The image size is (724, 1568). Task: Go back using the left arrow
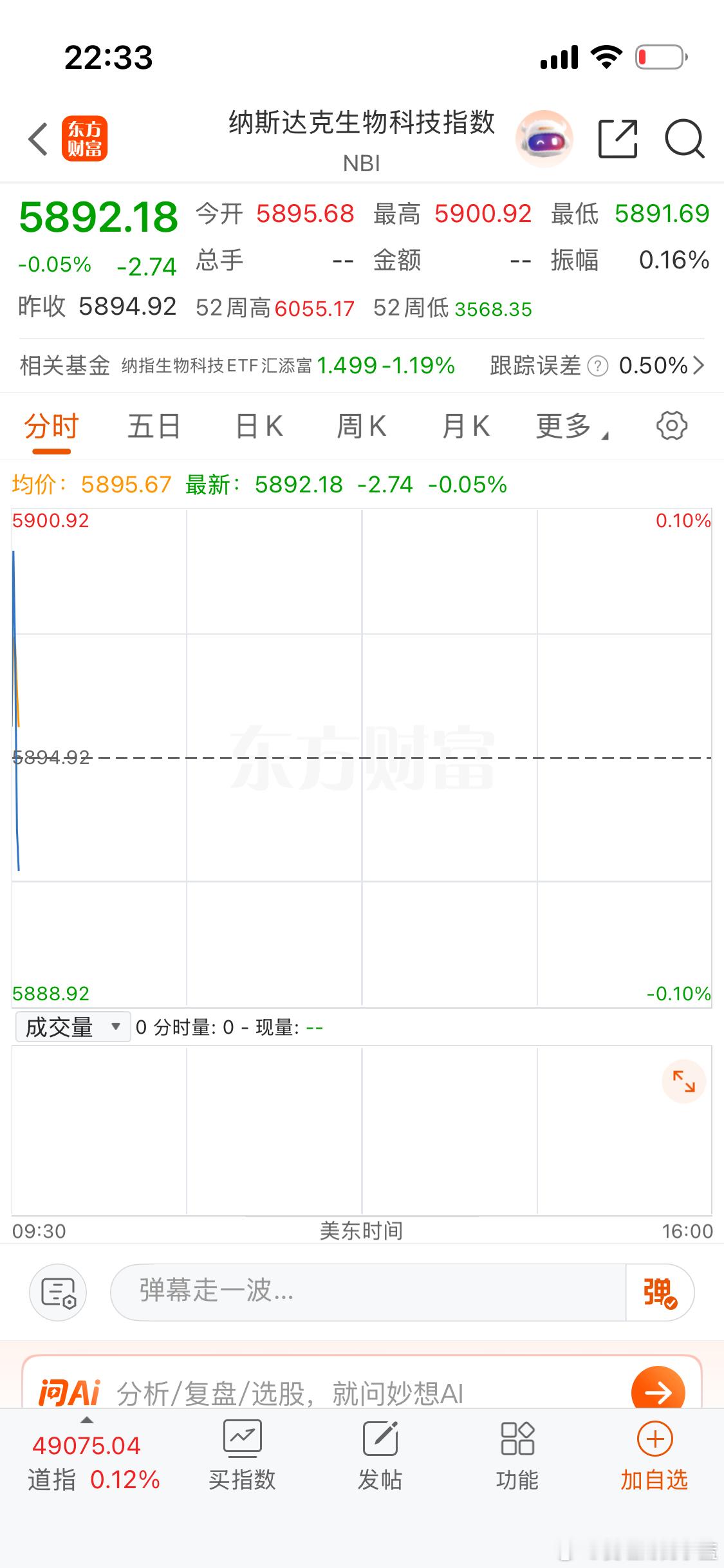coord(37,139)
